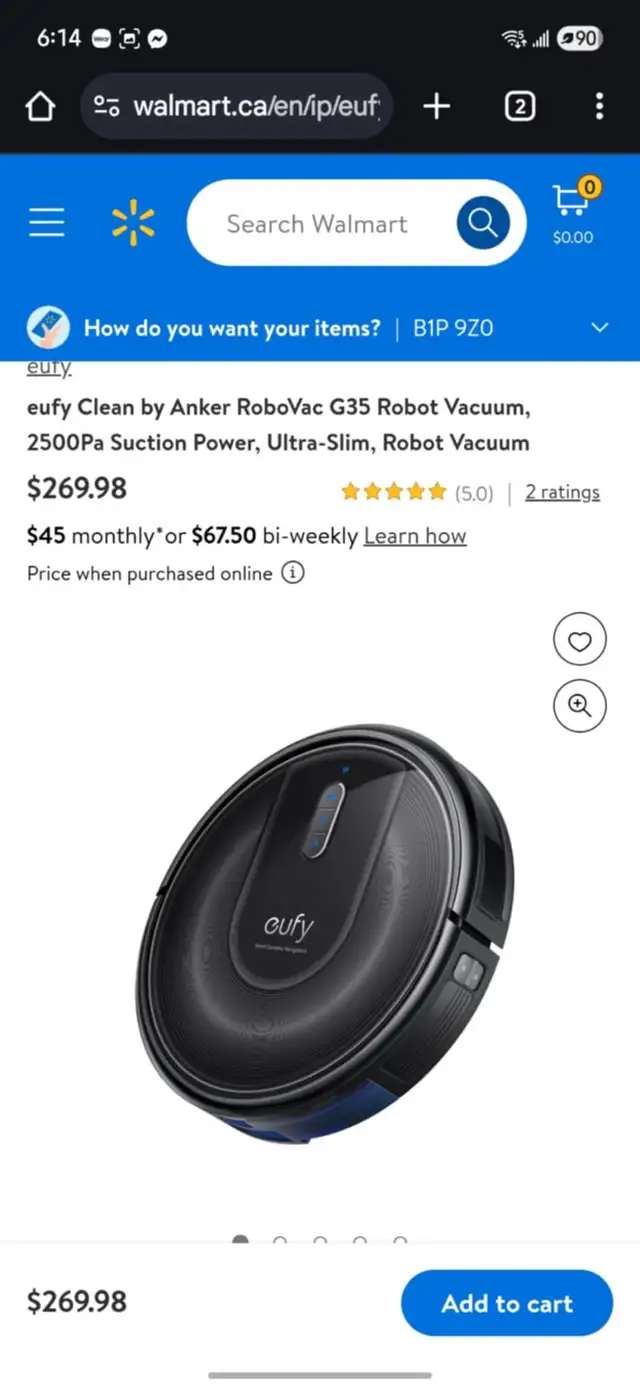
Task: Open the browser home page
Action: click(40, 106)
